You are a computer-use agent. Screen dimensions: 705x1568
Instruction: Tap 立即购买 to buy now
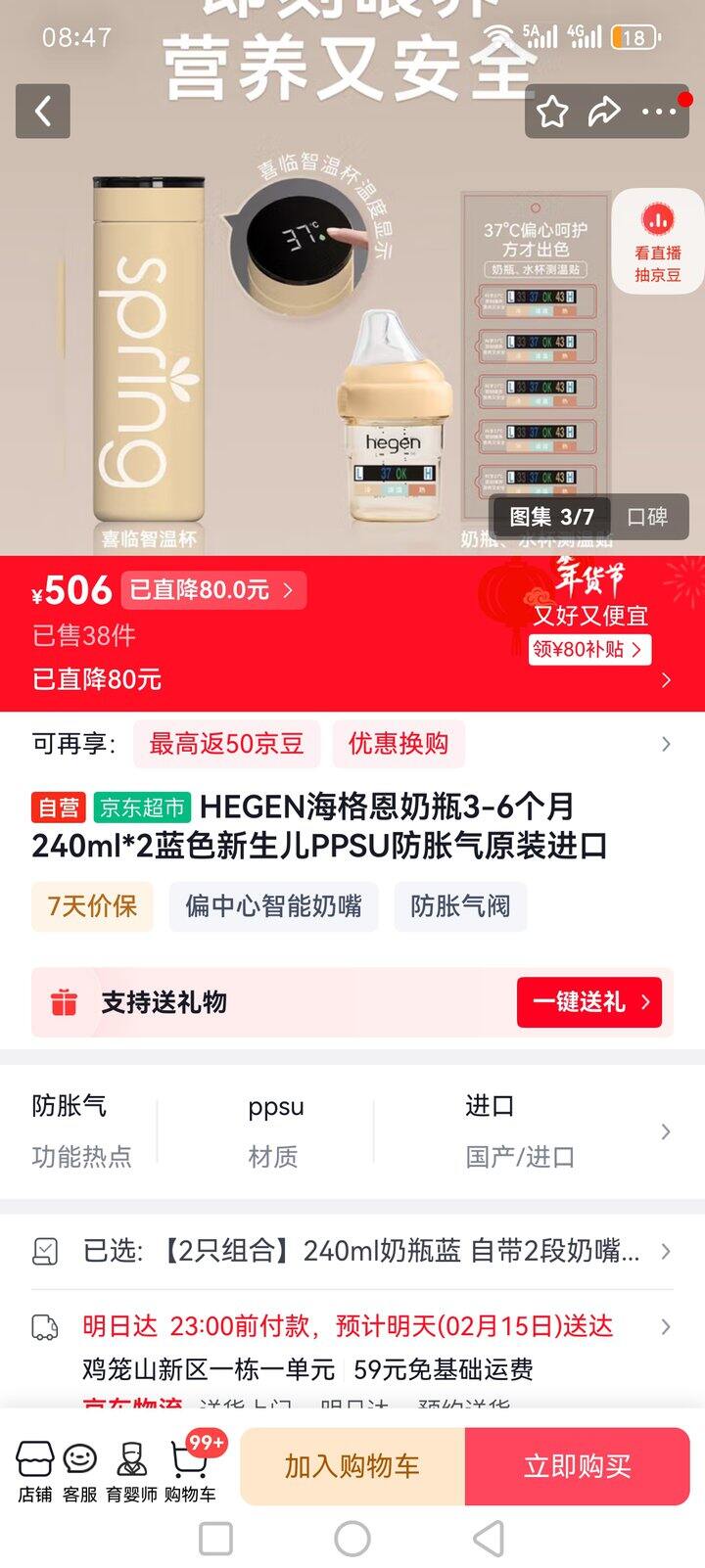(x=578, y=1466)
